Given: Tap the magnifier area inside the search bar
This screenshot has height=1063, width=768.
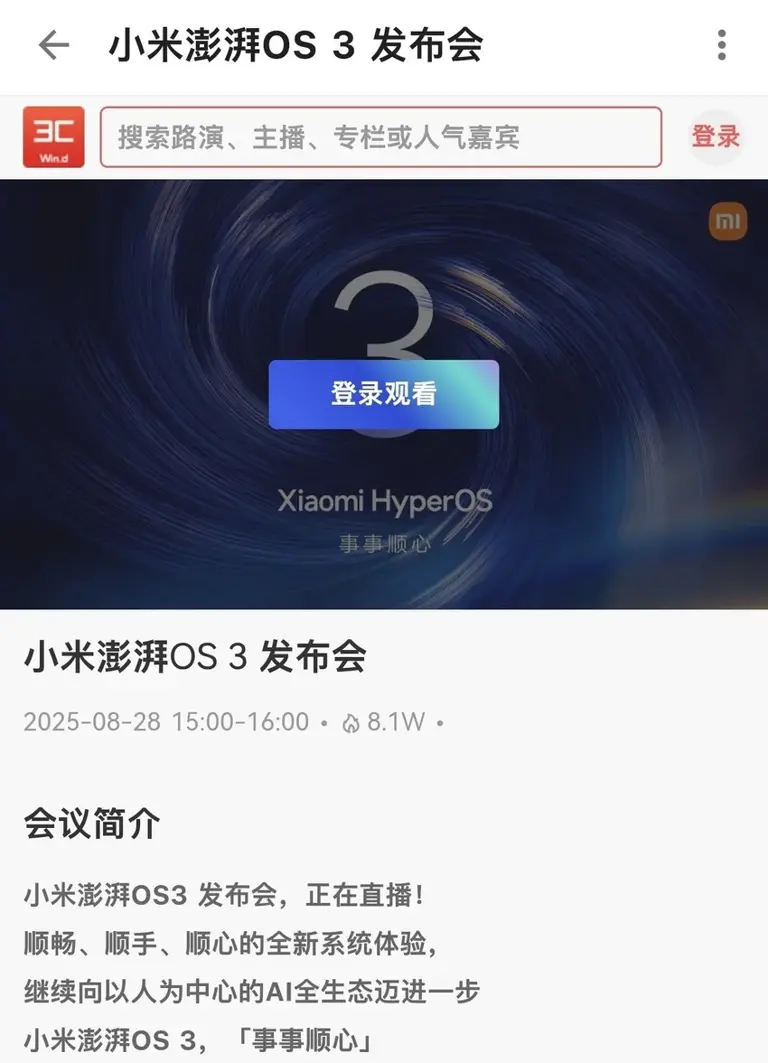Looking at the screenshot, I should click(130, 137).
